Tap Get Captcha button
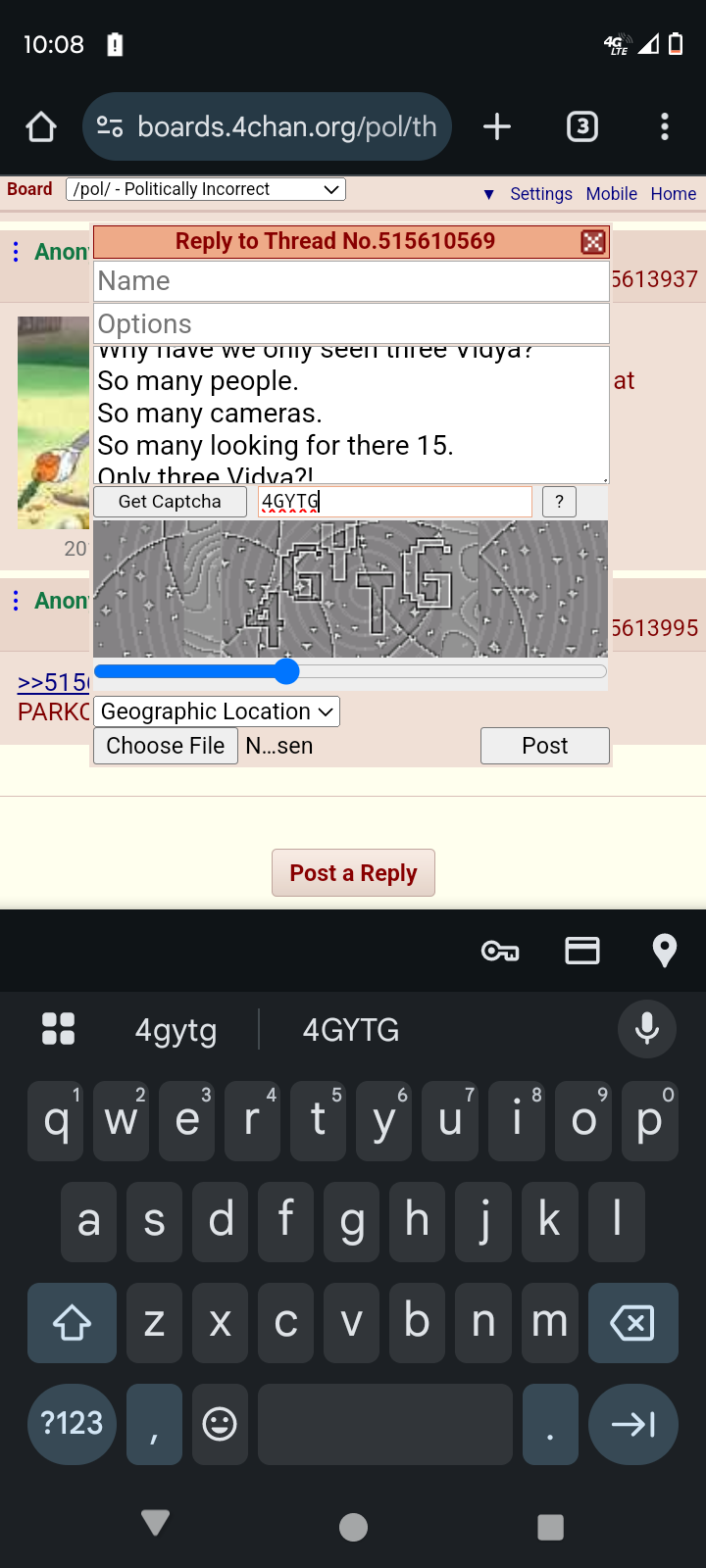 coord(170,502)
